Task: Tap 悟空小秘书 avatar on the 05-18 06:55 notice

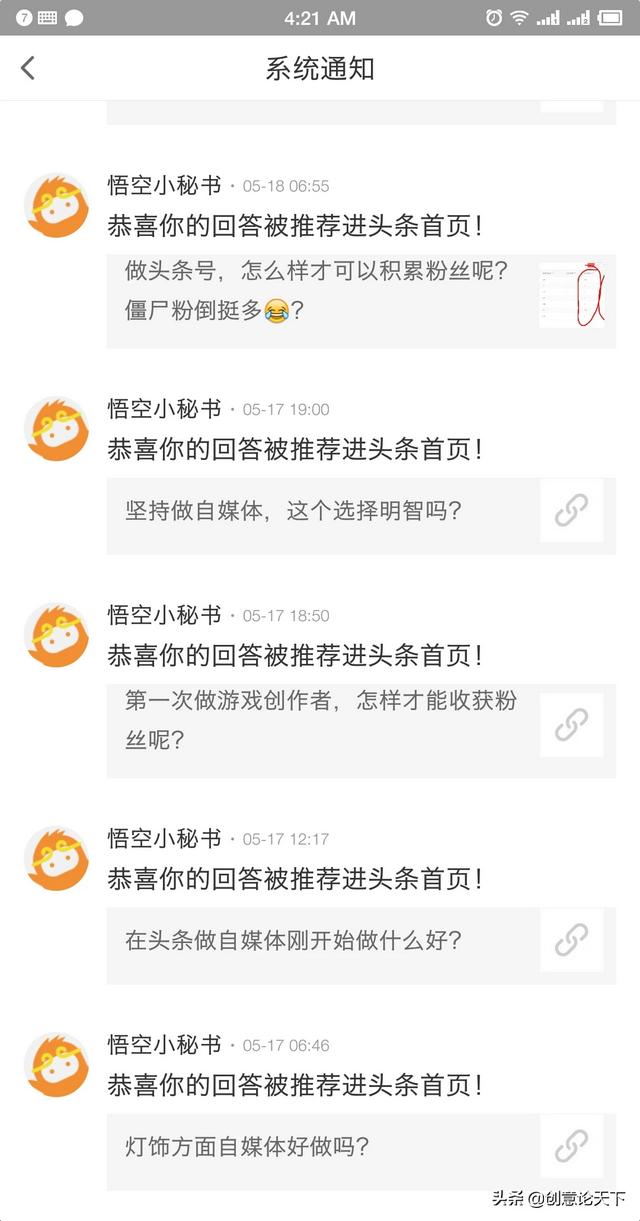Action: (56, 205)
